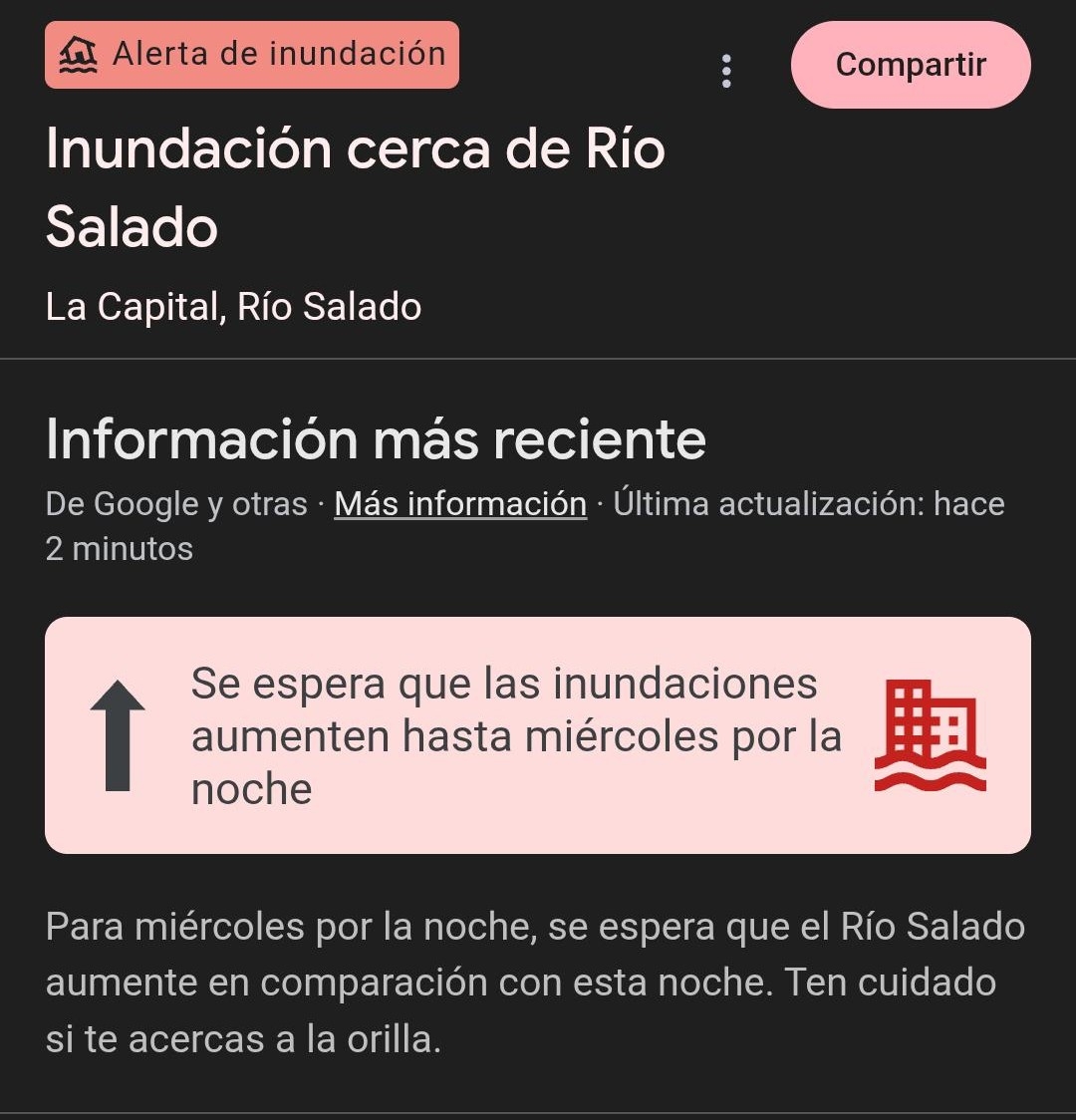
Task: Open the flood increase forecast card
Action: click(538, 735)
